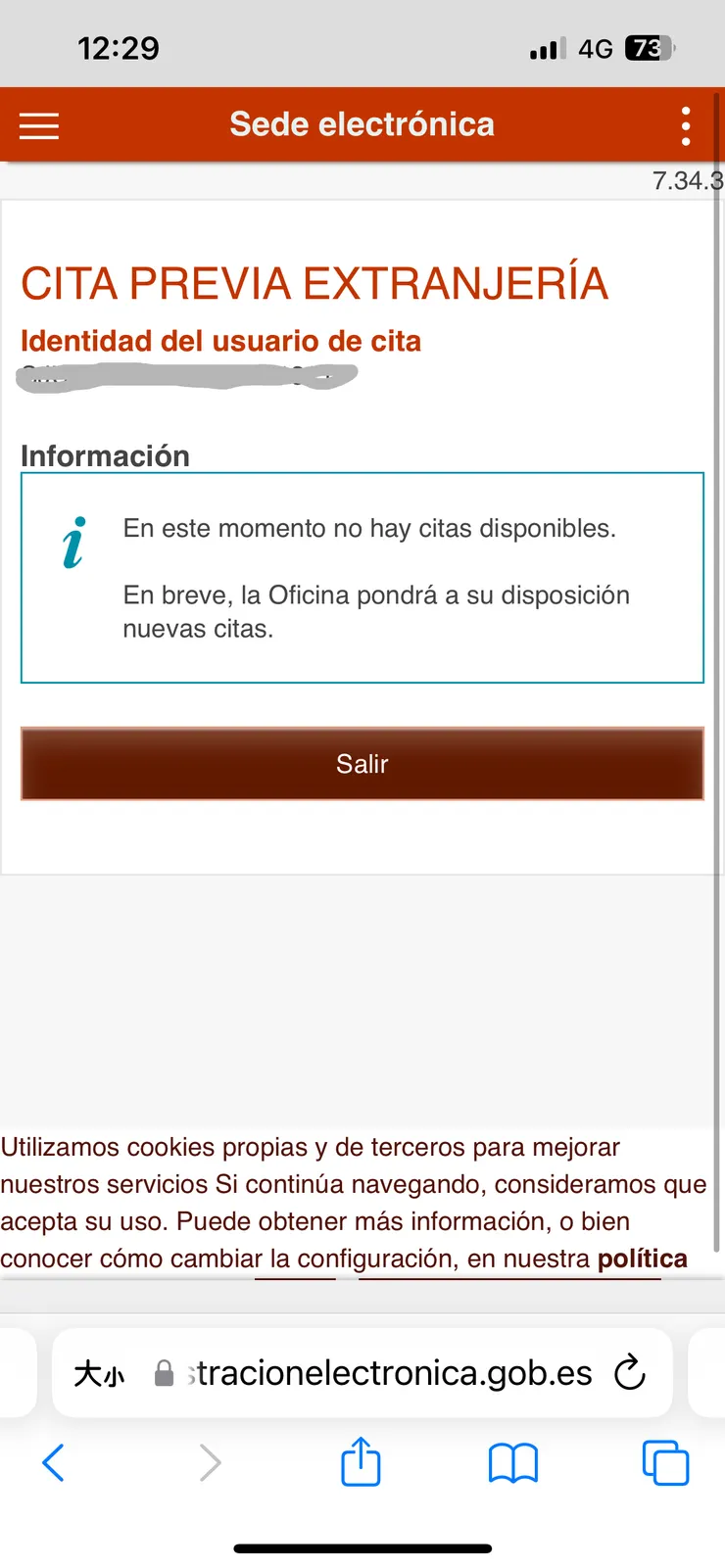The image size is (725, 1568).
Task: Tap the address bar showing gob.es
Action: [x=392, y=1372]
